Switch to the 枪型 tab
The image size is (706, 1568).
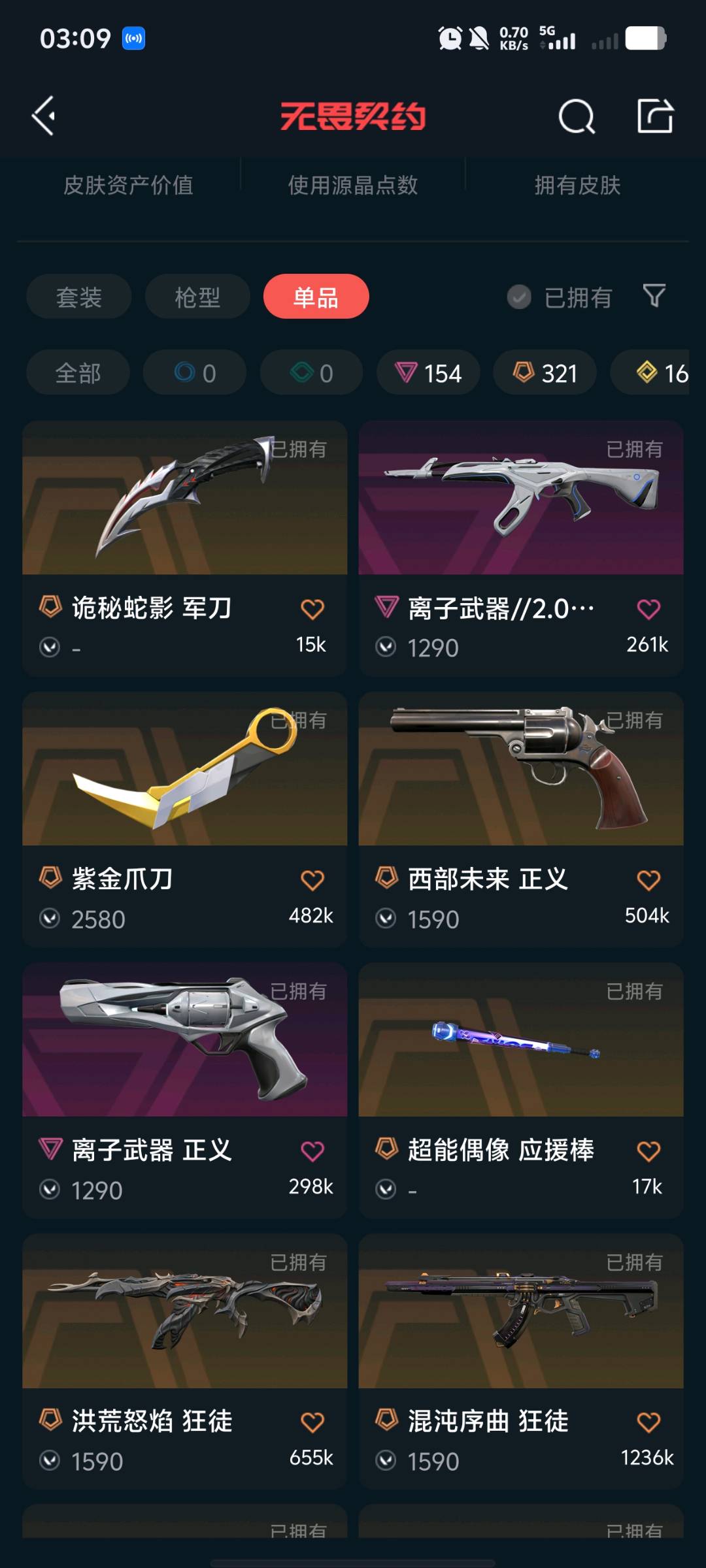tap(197, 297)
